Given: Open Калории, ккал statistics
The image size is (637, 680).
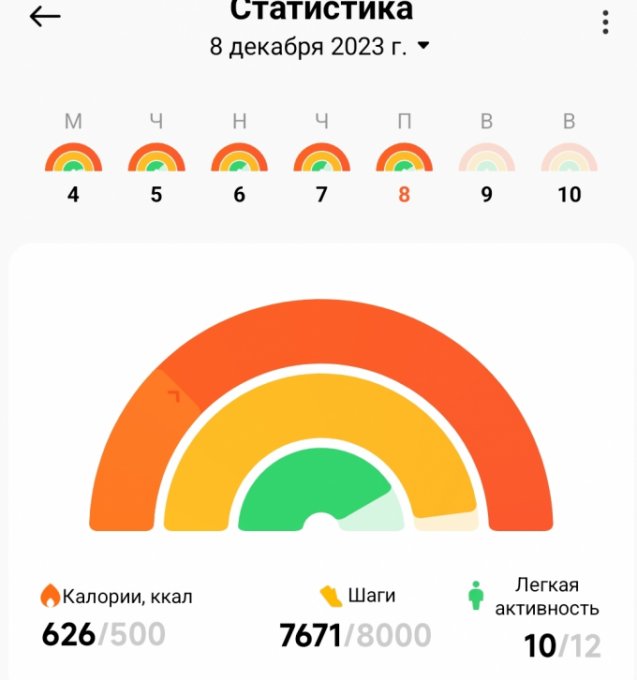Looking at the screenshot, I should click(115, 616).
